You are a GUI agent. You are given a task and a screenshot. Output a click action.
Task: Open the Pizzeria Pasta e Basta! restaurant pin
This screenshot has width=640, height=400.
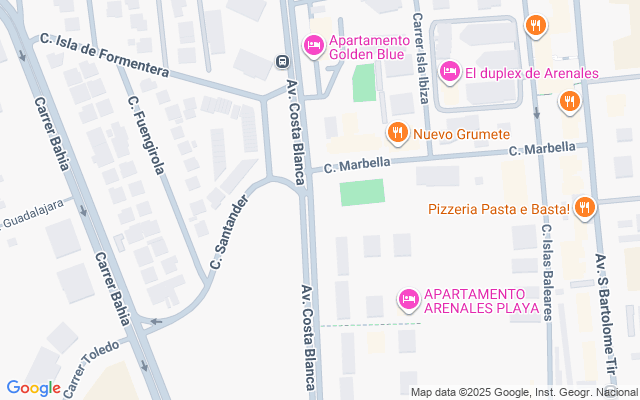tap(585, 208)
